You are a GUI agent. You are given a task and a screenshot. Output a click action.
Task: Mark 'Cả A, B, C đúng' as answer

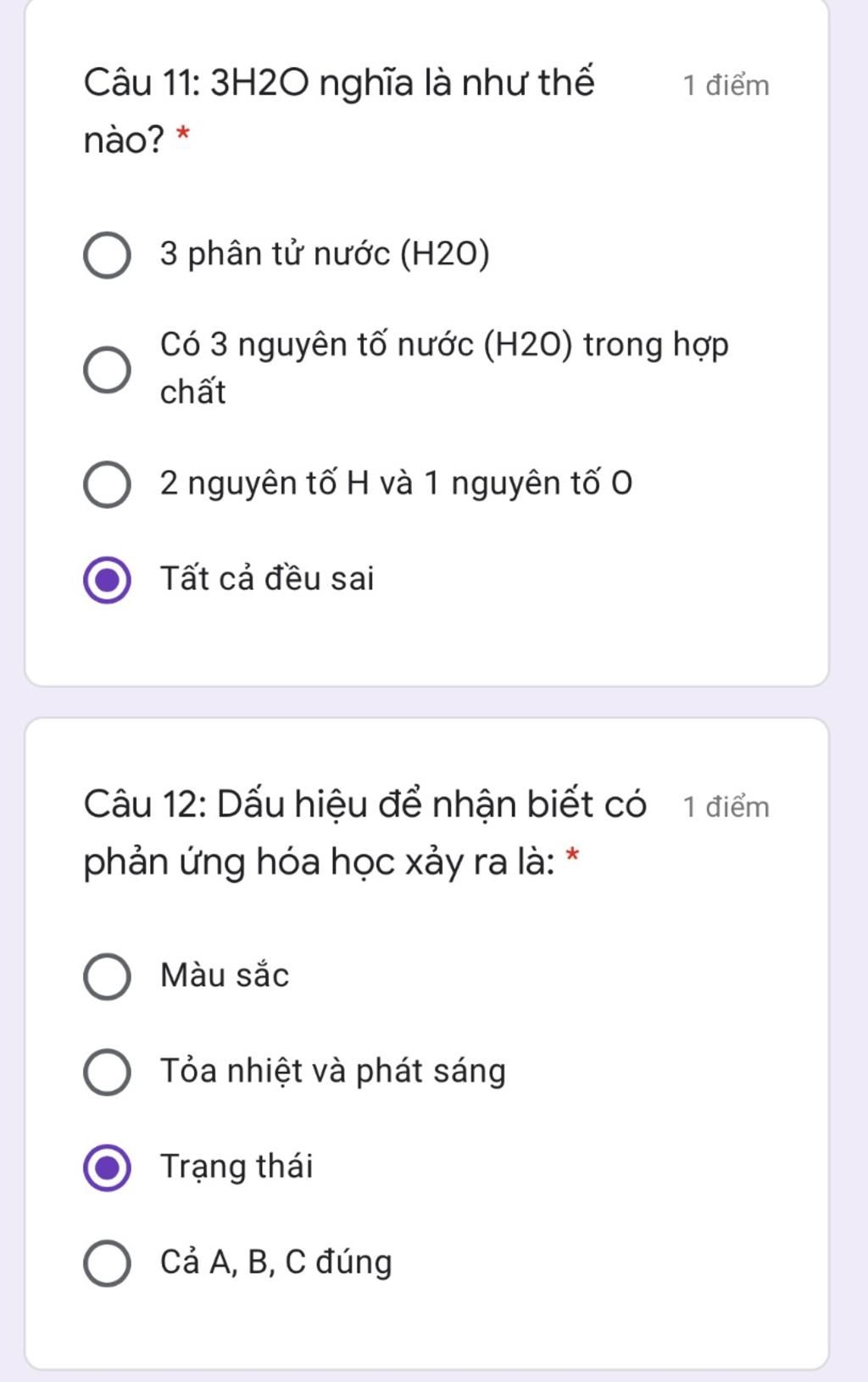(x=108, y=1263)
